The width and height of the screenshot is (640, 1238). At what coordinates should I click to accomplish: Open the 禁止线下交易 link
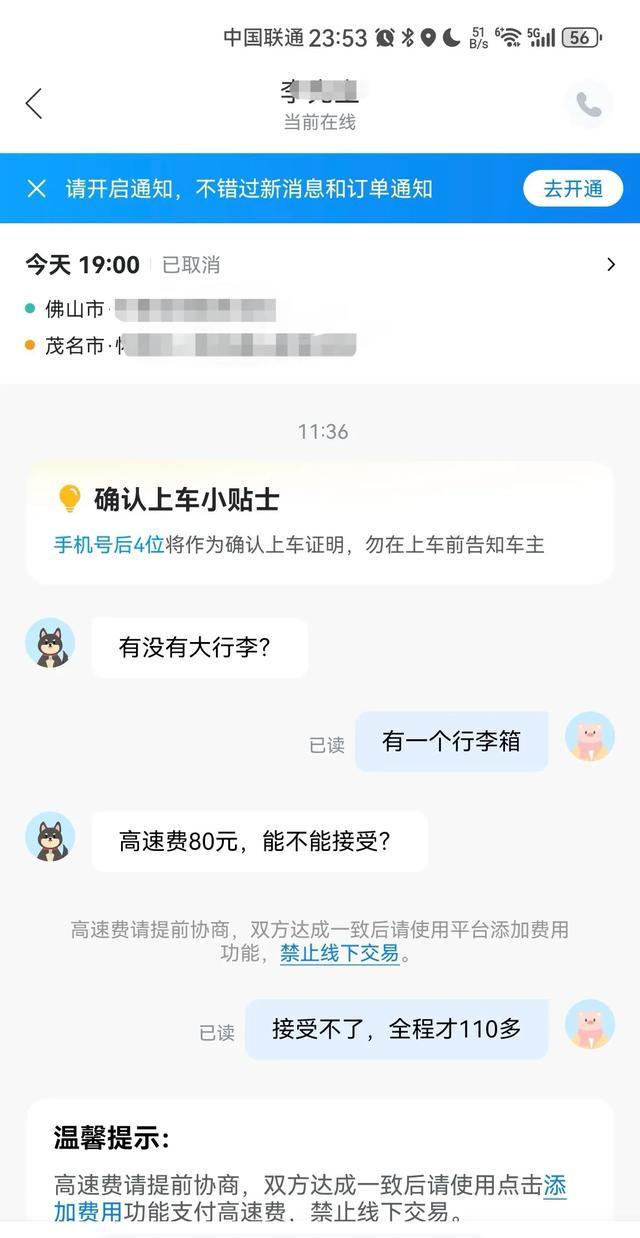(x=339, y=953)
